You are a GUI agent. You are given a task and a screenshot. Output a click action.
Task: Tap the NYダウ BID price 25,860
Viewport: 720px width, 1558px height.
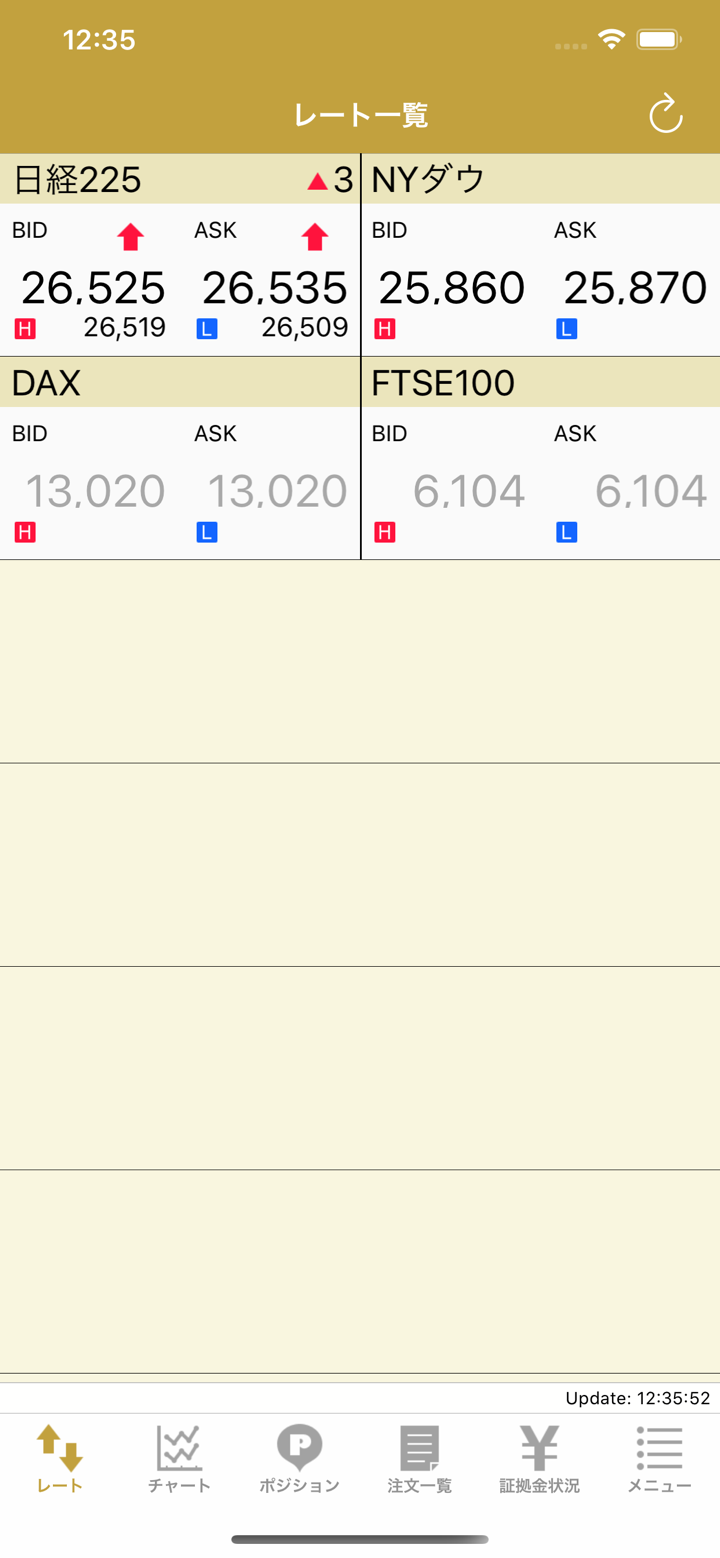point(452,289)
